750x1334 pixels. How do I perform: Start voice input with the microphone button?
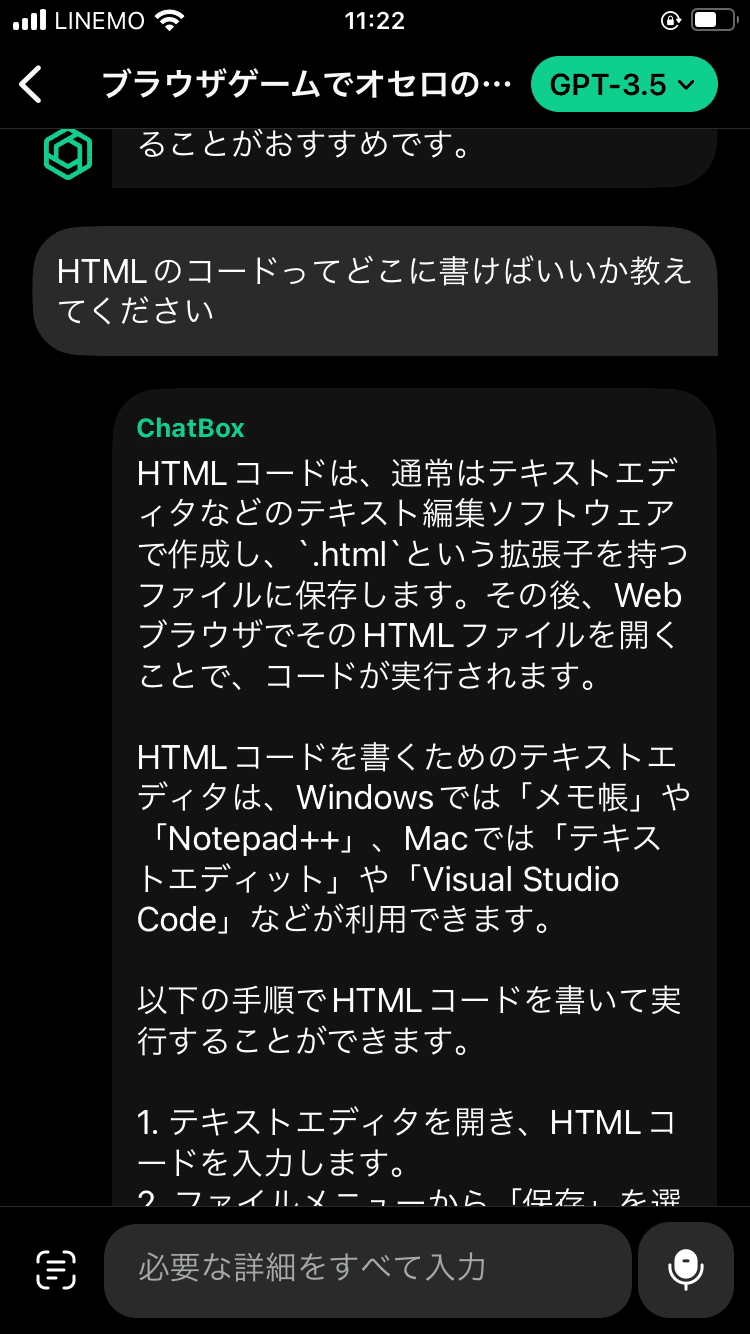pyautogui.click(x=685, y=1270)
